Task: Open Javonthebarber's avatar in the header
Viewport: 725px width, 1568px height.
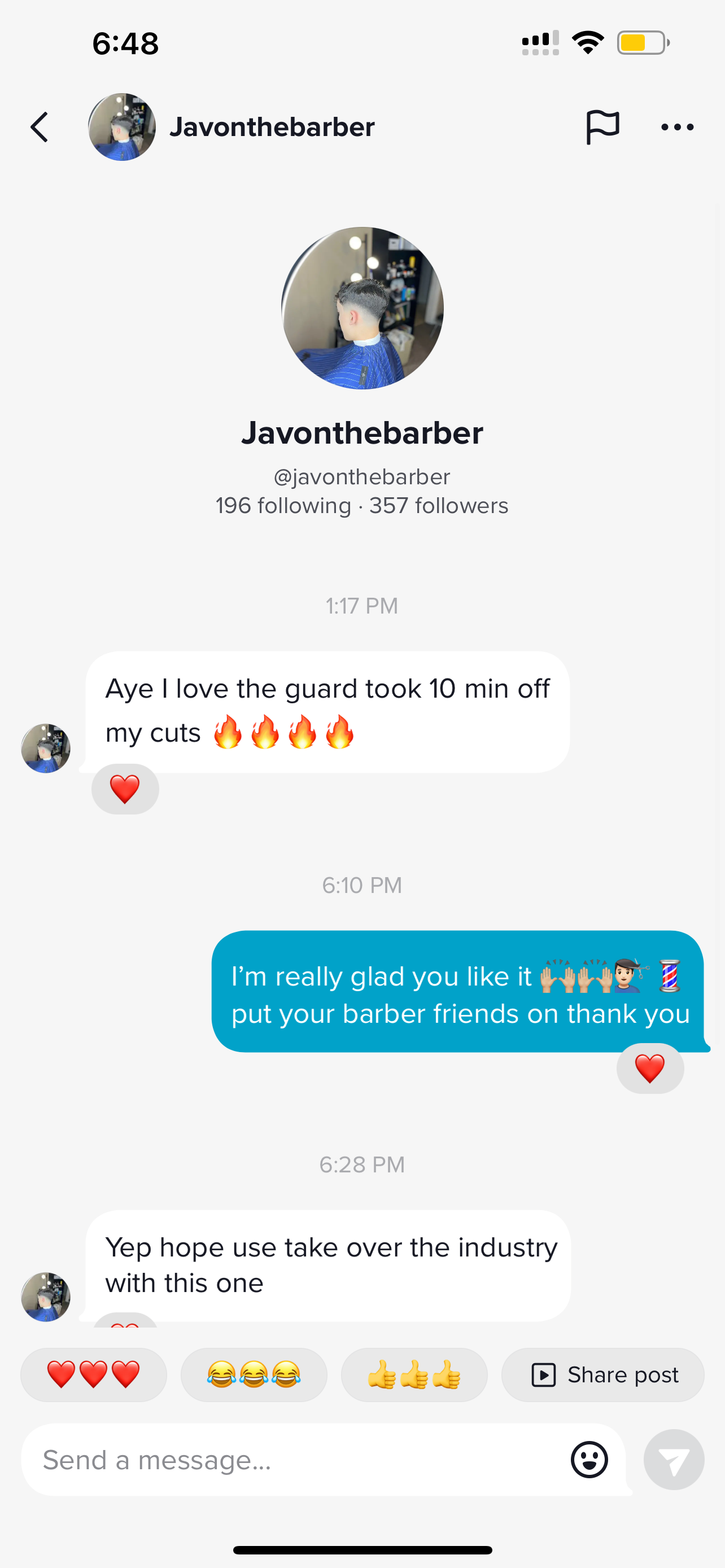Action: tap(122, 127)
